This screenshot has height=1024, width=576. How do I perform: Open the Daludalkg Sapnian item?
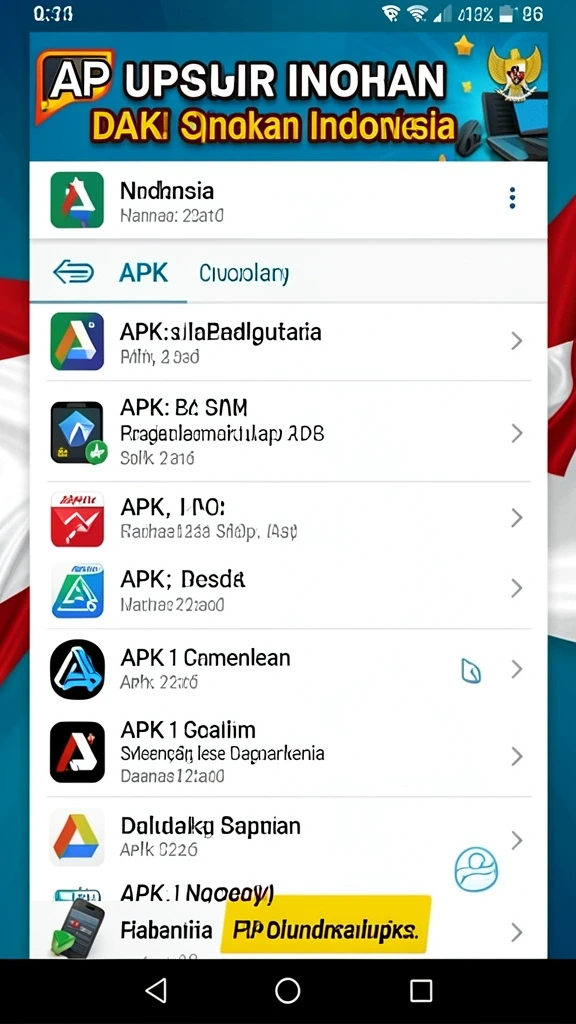(288, 837)
